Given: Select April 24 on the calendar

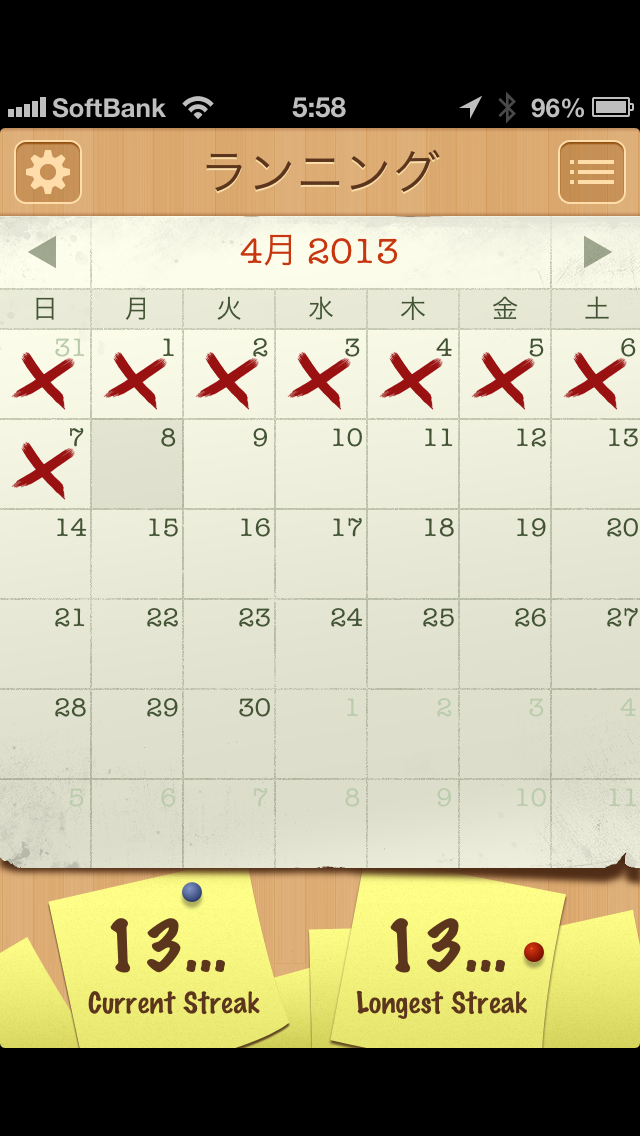Looking at the screenshot, I should (x=321, y=645).
